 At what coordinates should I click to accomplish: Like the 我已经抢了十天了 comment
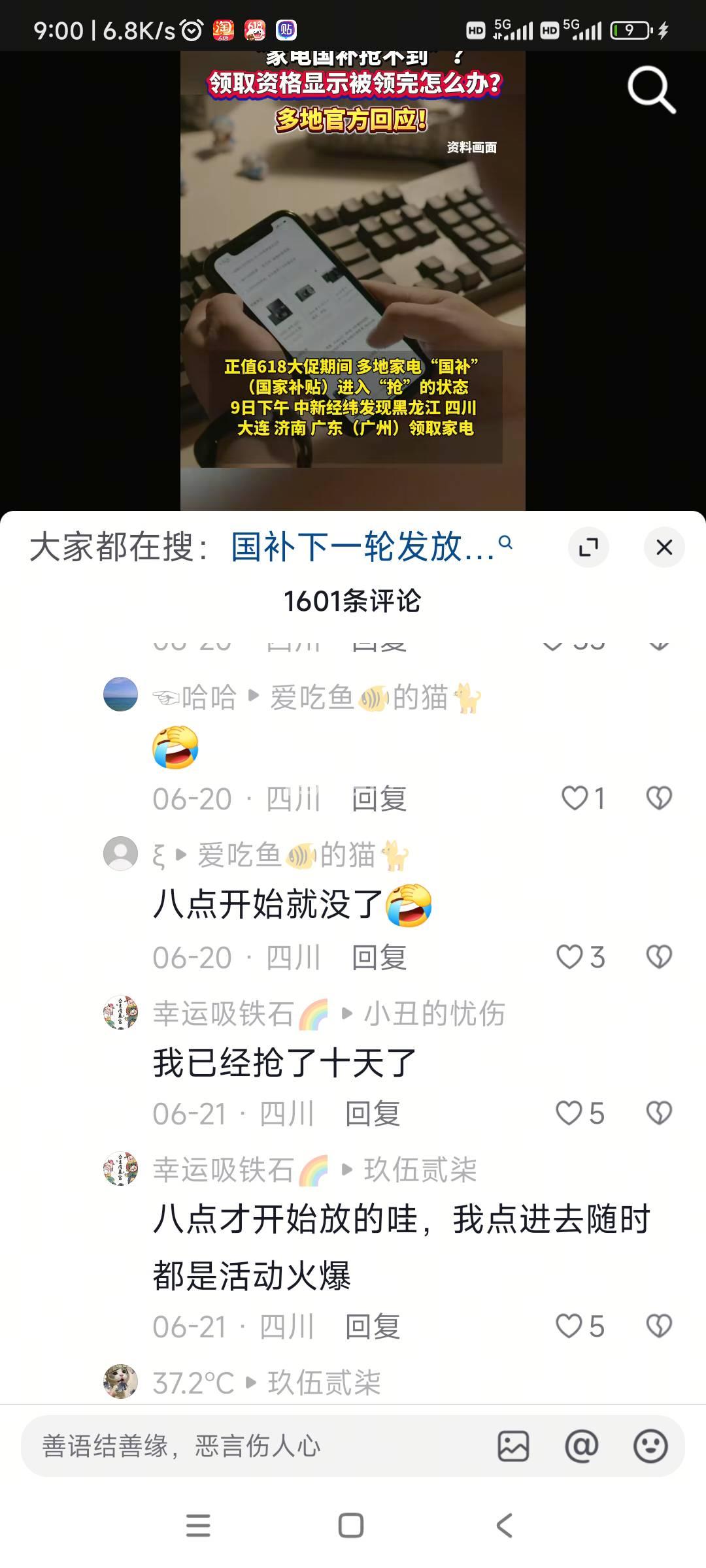(569, 1113)
